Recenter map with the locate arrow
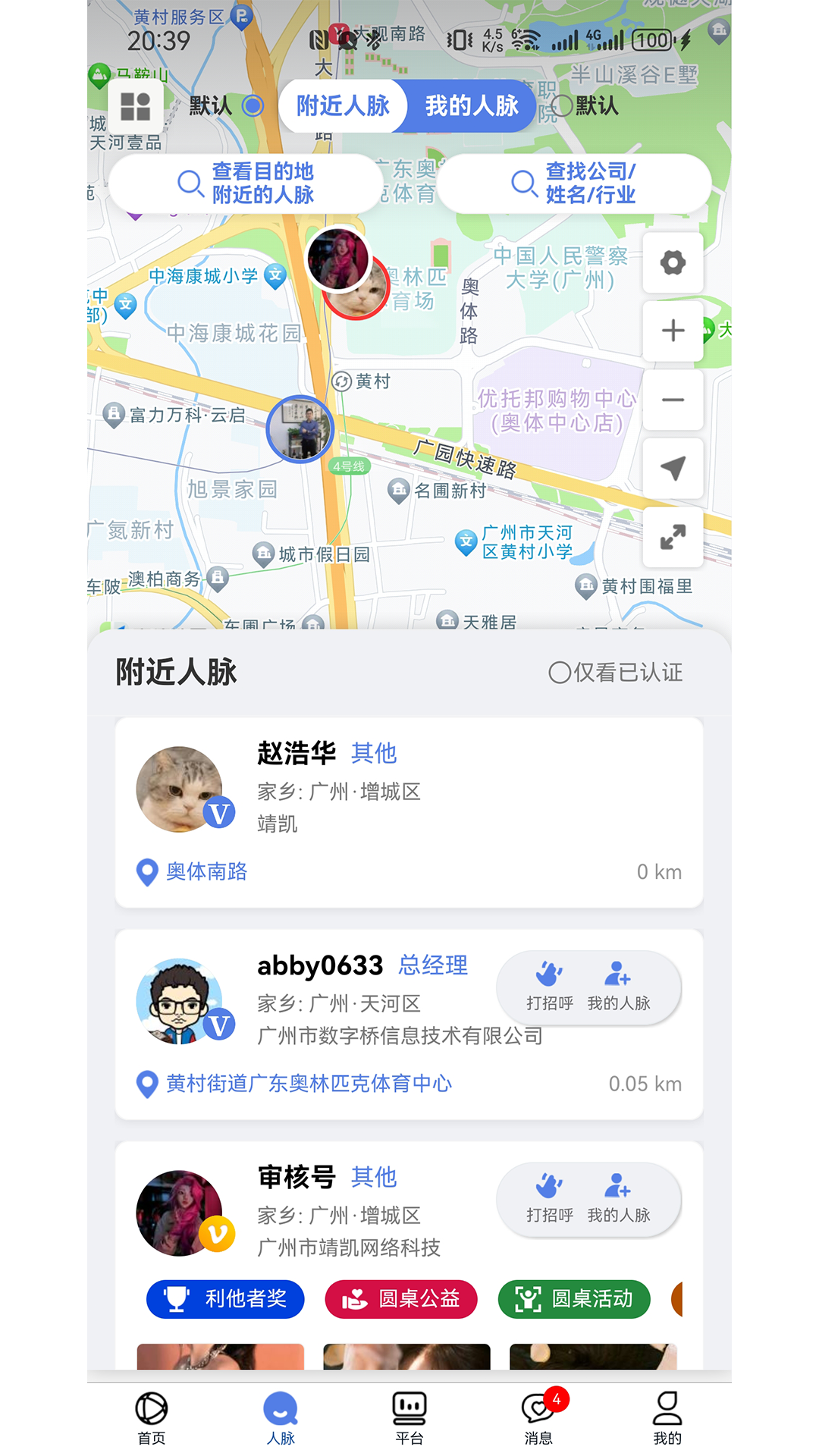Viewport: 819px width, 1456px height. pos(672,468)
